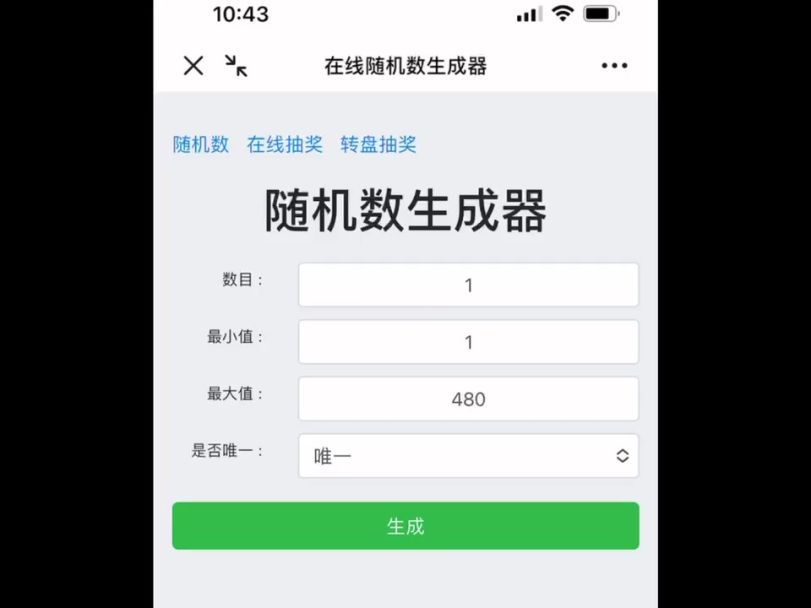Expand the 是否唯一 dropdown
811x608 pixels.
[468, 456]
